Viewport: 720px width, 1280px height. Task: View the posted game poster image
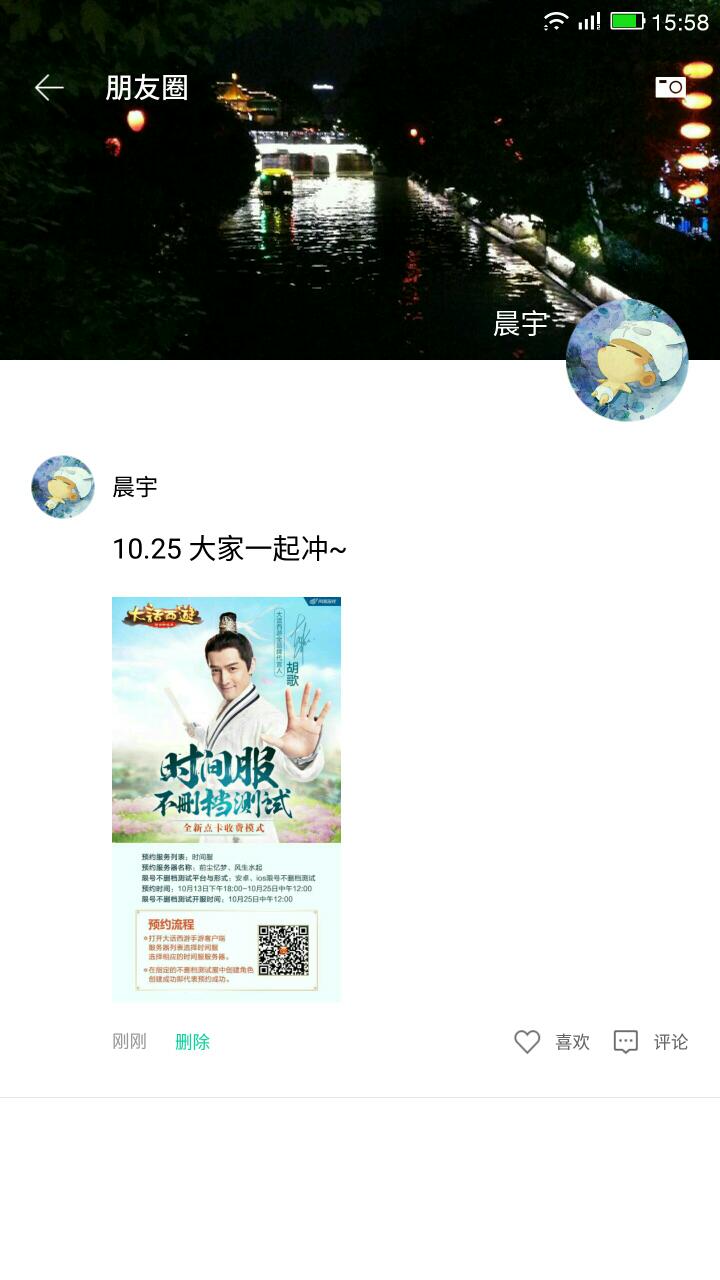pos(226,799)
